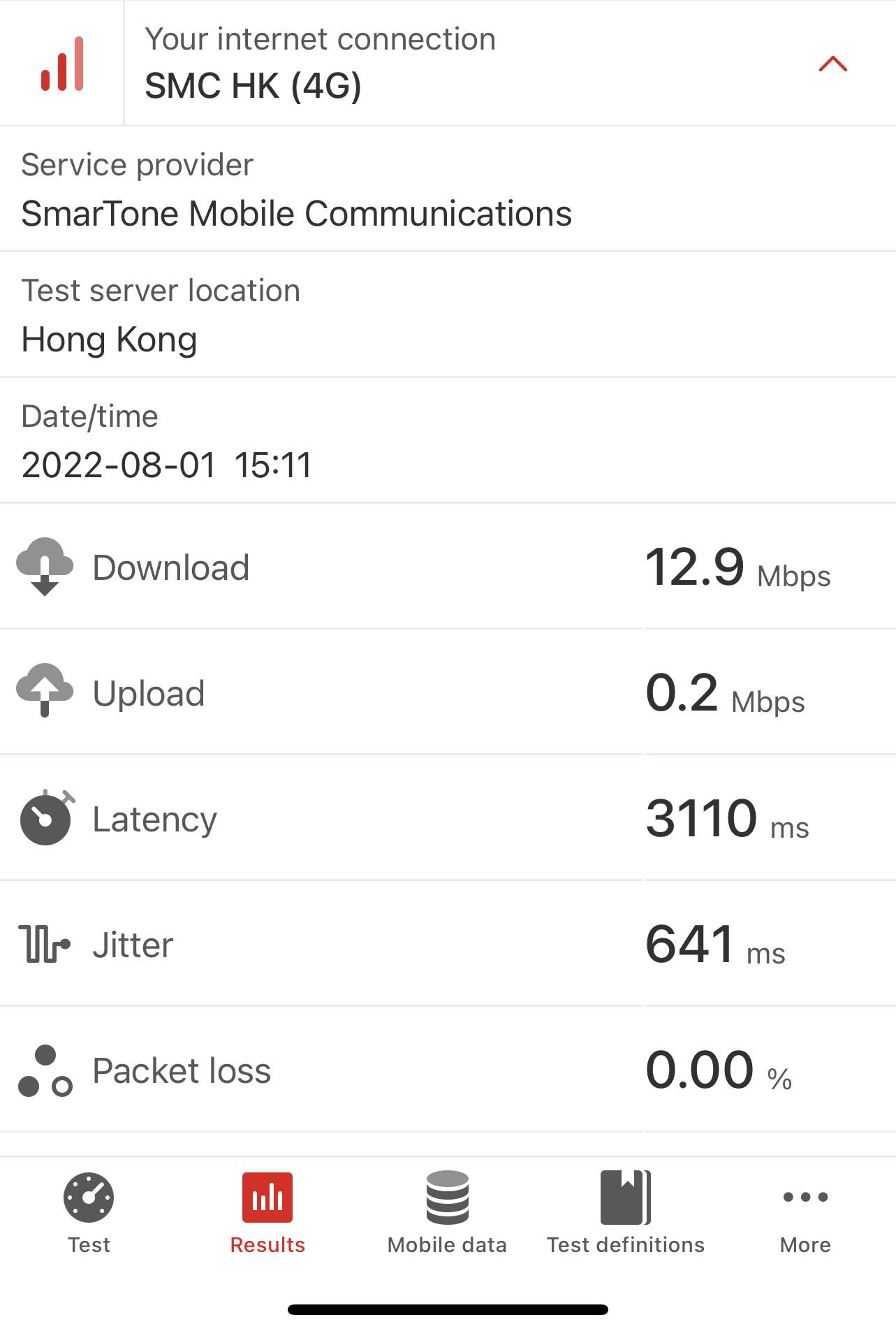Click the Packet loss dots icon
The height and width of the screenshot is (1331, 896).
tap(43, 1070)
